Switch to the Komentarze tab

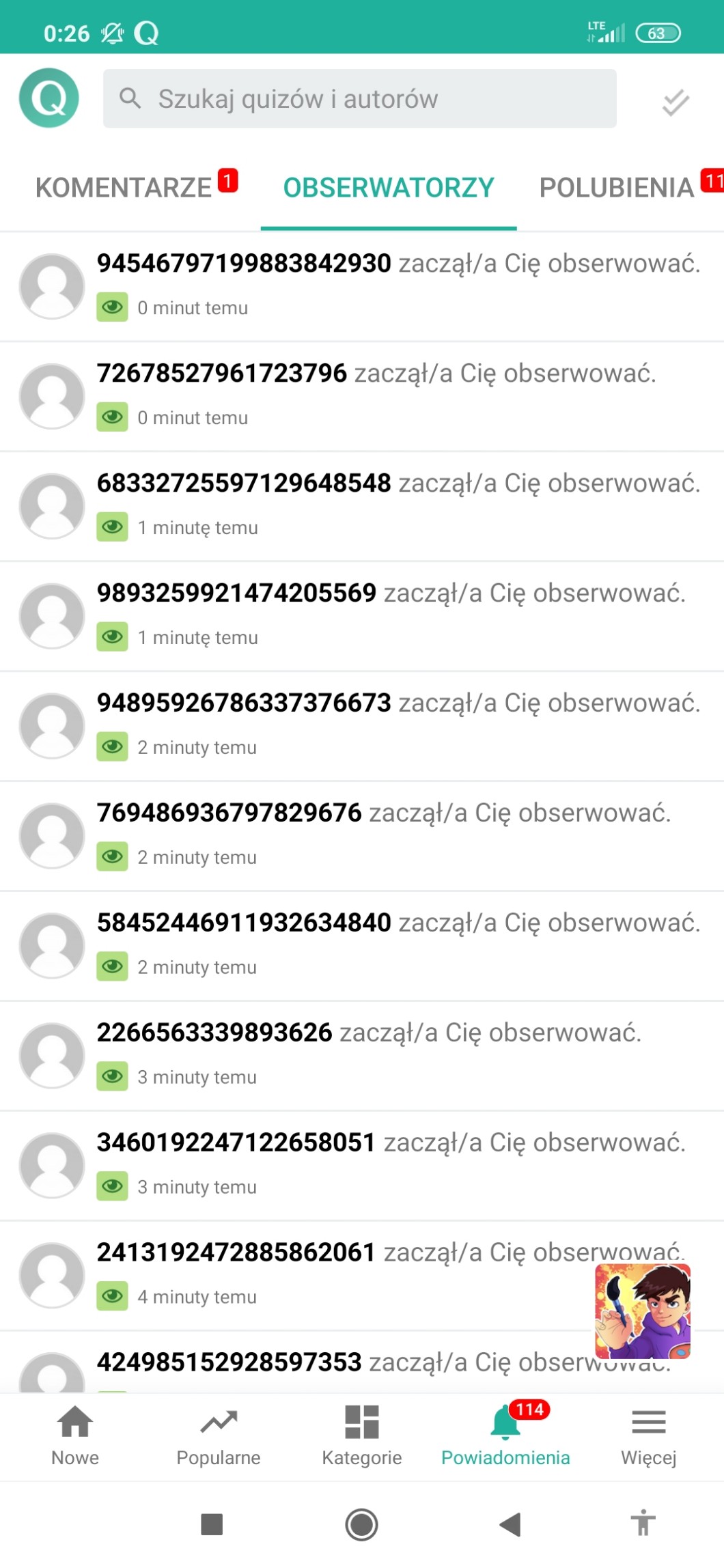pos(124,187)
